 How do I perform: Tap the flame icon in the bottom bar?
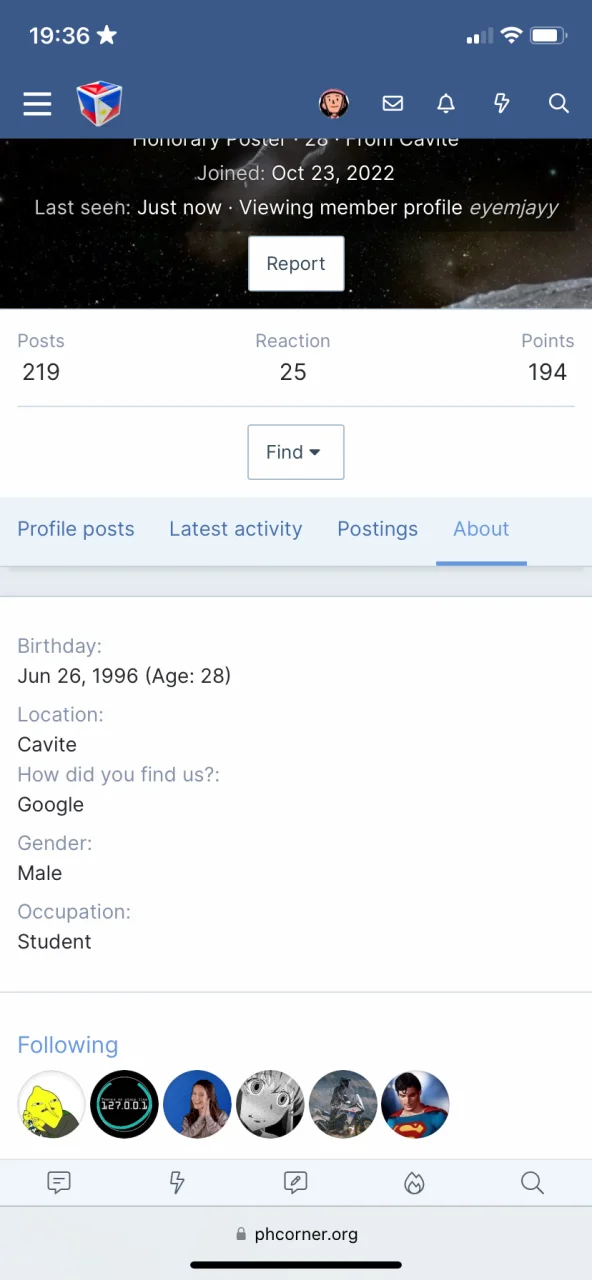[x=414, y=1183]
